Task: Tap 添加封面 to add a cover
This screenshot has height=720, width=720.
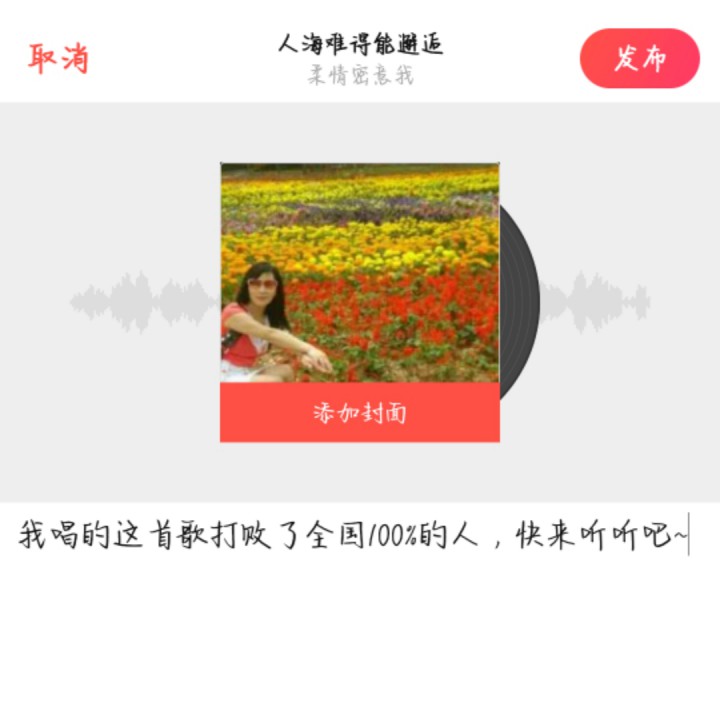Action: coord(359,413)
